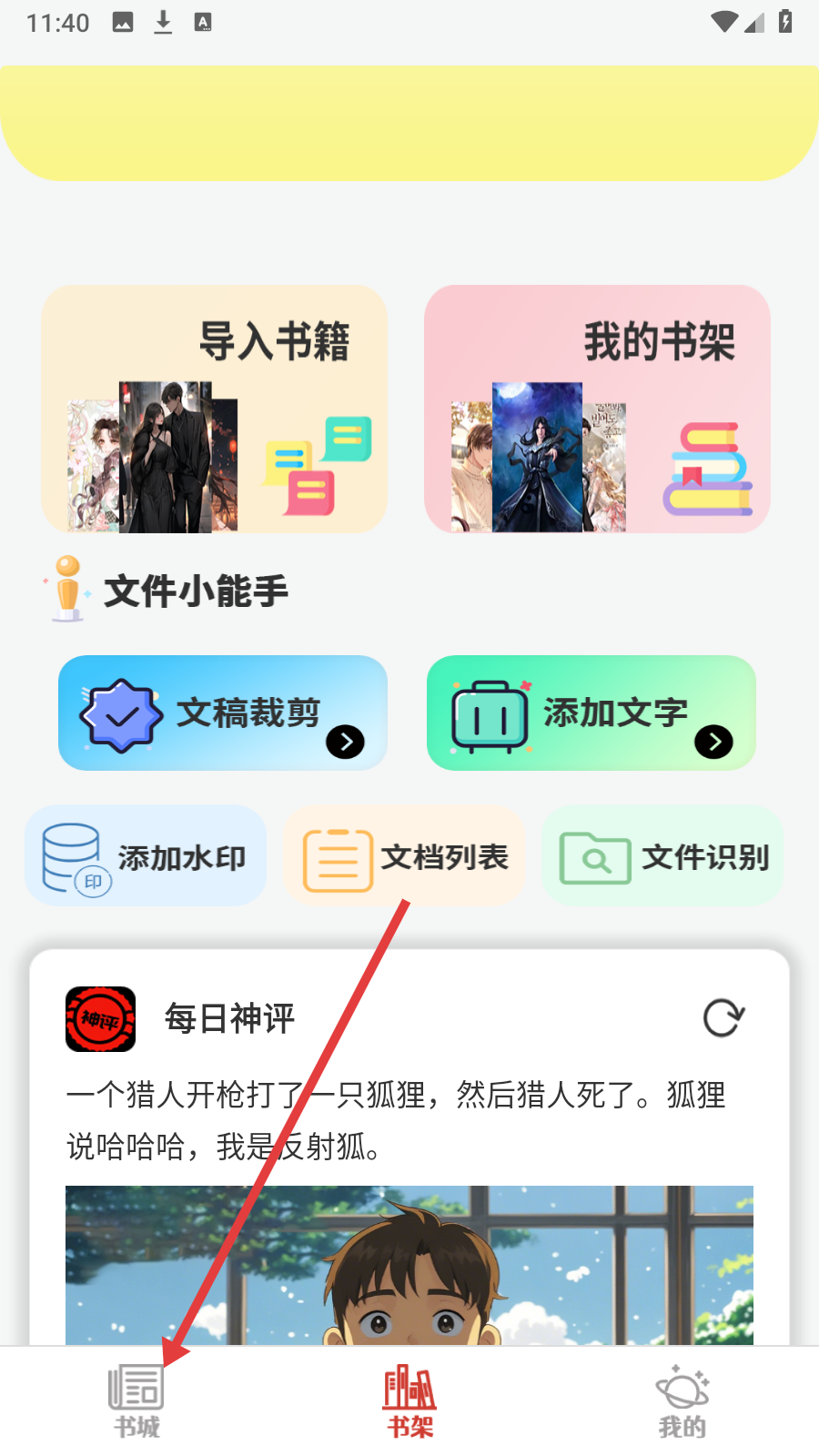Open the 文件识别 tool
The height and width of the screenshot is (1456, 819).
pyautogui.click(x=662, y=856)
